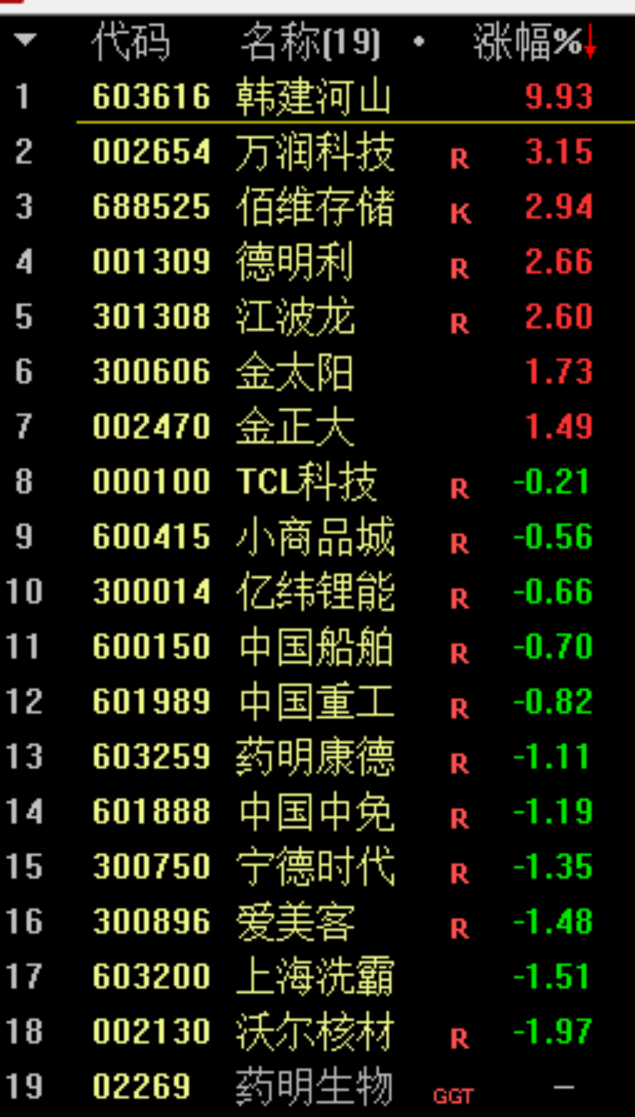View TCL科技 stock details
635x1117 pixels.
pos(306,482)
